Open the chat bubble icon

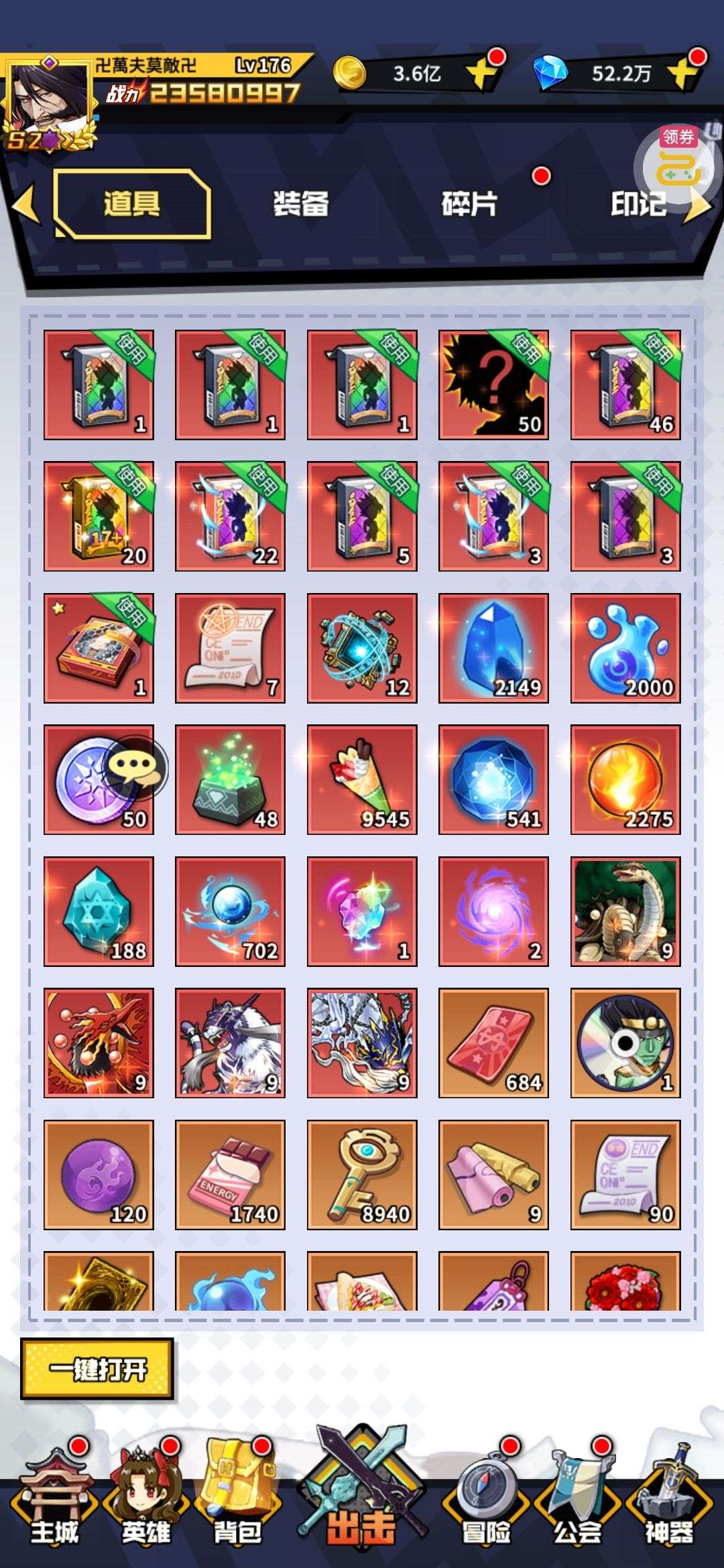[137, 768]
